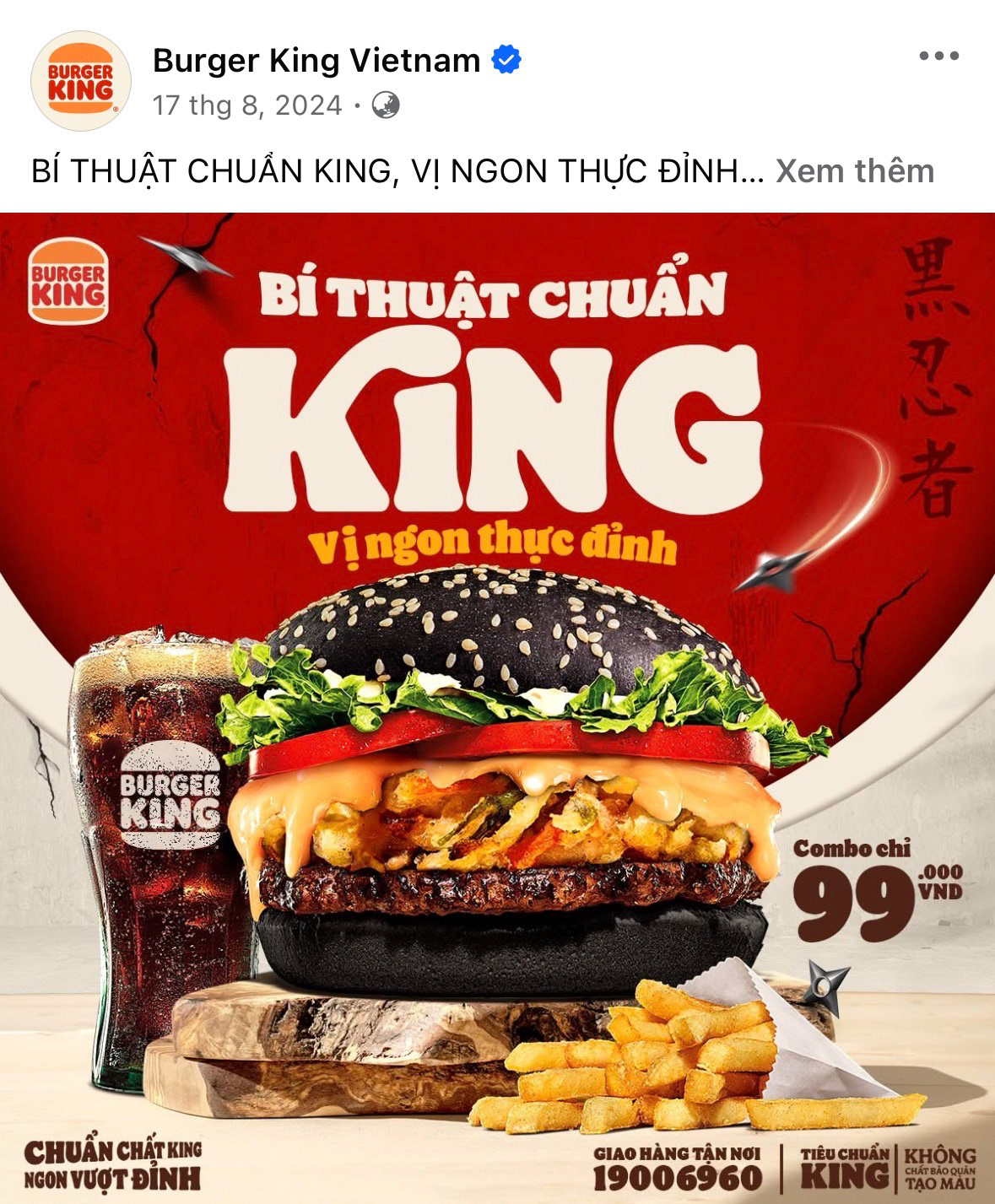Expand the caption with Xem thêm

click(x=854, y=171)
